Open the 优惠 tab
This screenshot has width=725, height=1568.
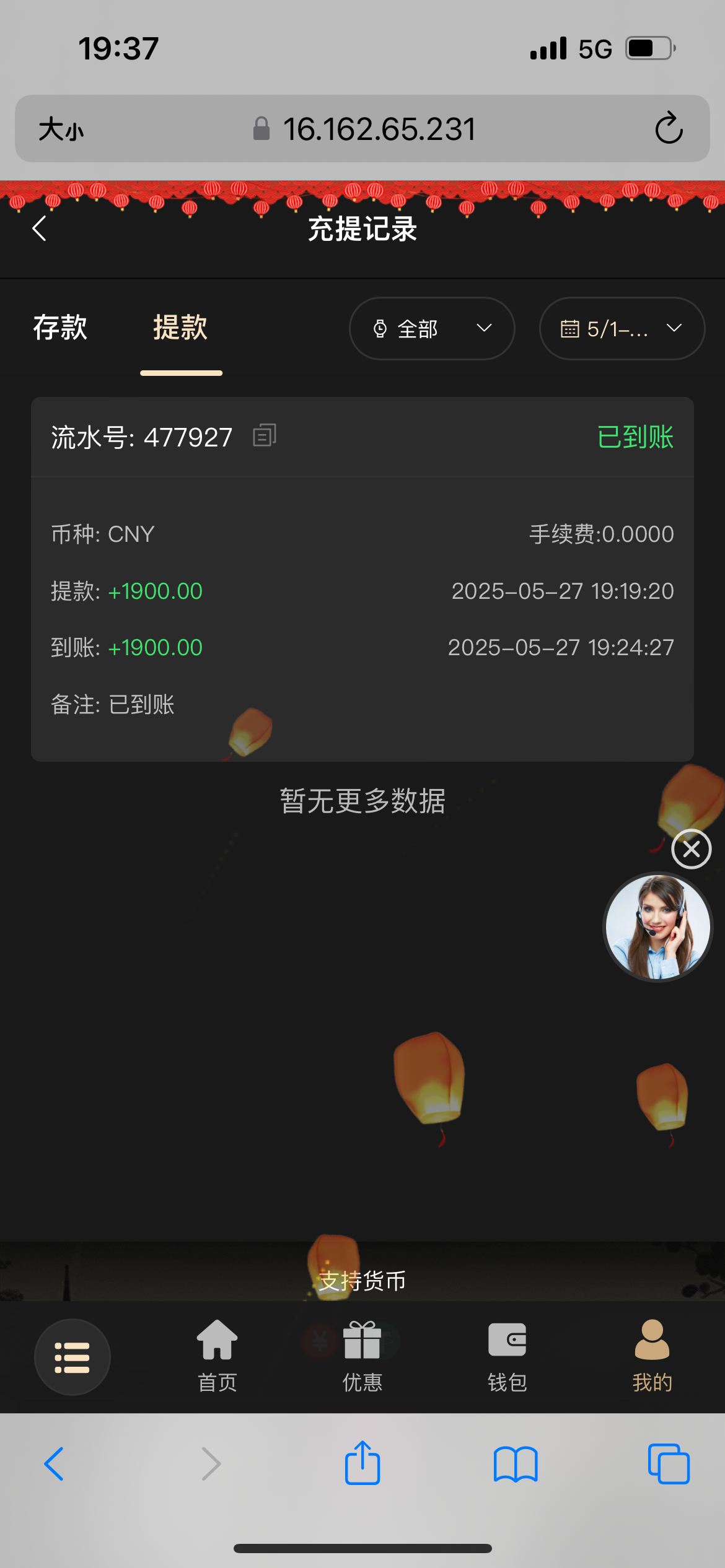[362, 1356]
